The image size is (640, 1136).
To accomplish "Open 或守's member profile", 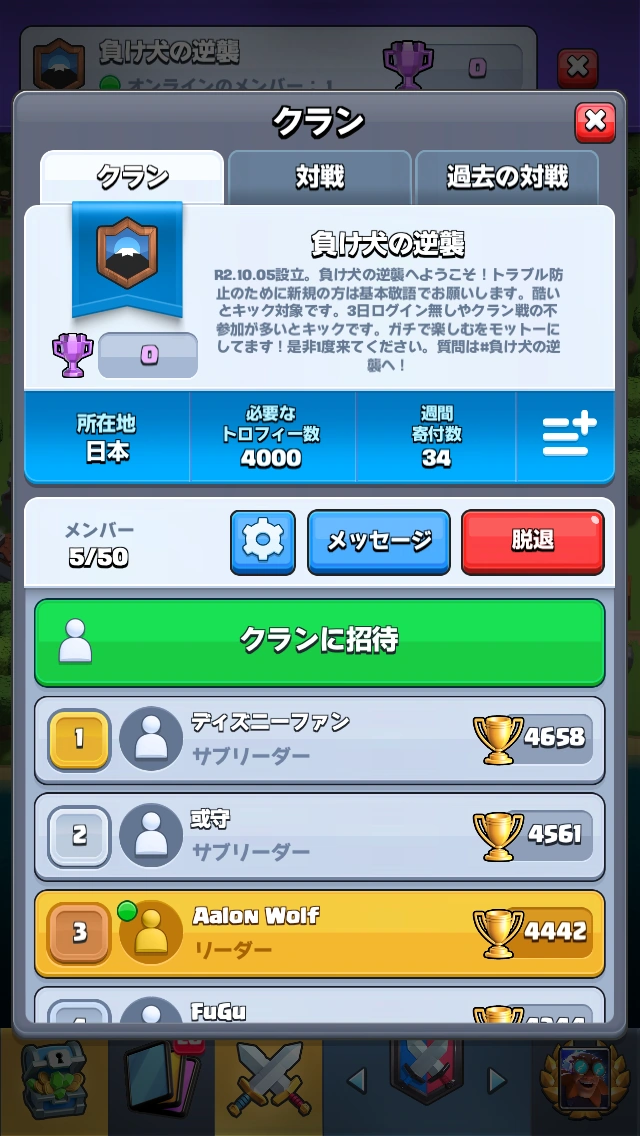I will point(320,835).
